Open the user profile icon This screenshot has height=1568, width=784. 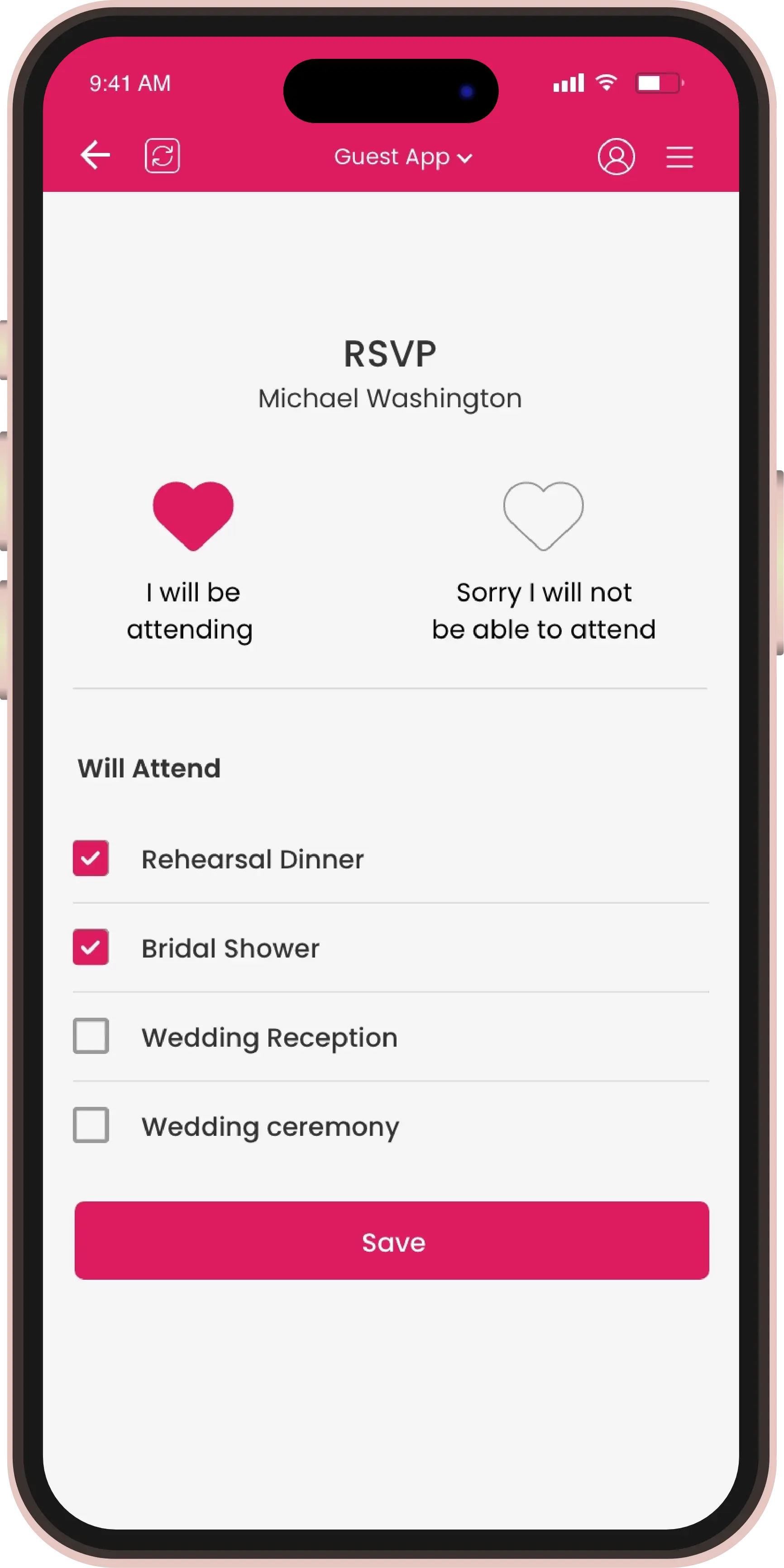616,157
